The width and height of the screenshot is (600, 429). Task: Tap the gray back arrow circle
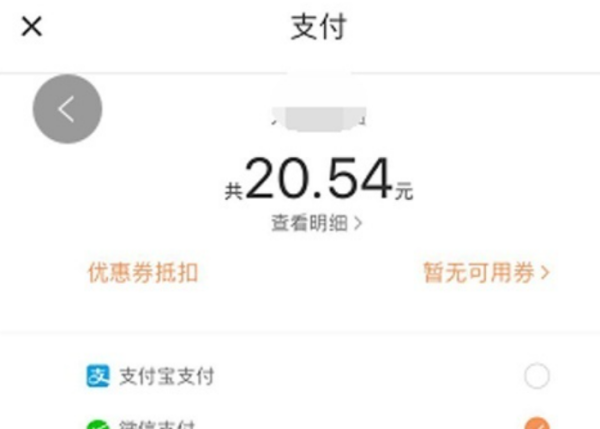pos(67,109)
